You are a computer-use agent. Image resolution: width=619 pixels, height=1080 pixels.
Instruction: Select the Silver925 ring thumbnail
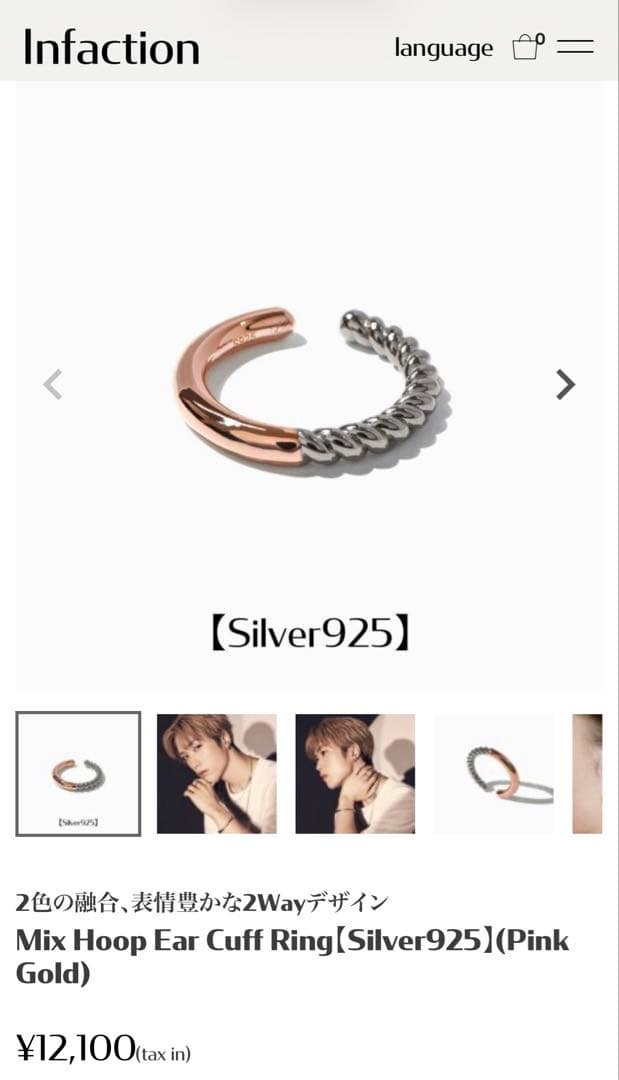click(78, 774)
